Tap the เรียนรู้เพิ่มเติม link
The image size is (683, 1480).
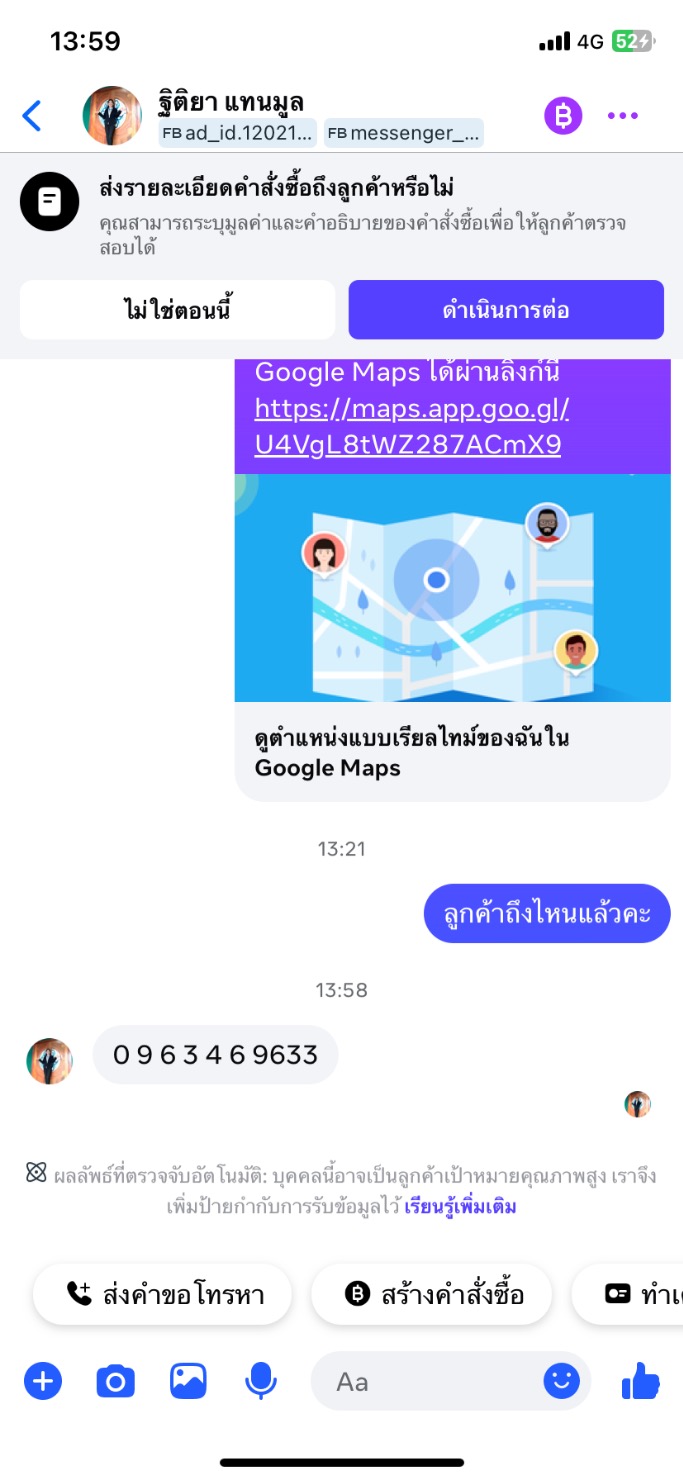point(460,1207)
